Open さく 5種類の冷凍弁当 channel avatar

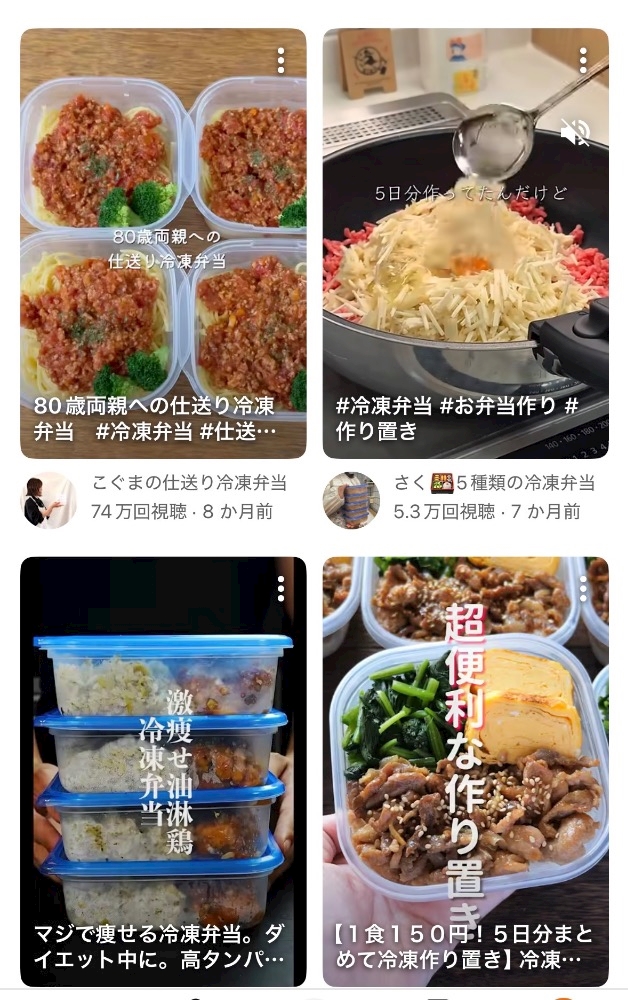coord(351,499)
